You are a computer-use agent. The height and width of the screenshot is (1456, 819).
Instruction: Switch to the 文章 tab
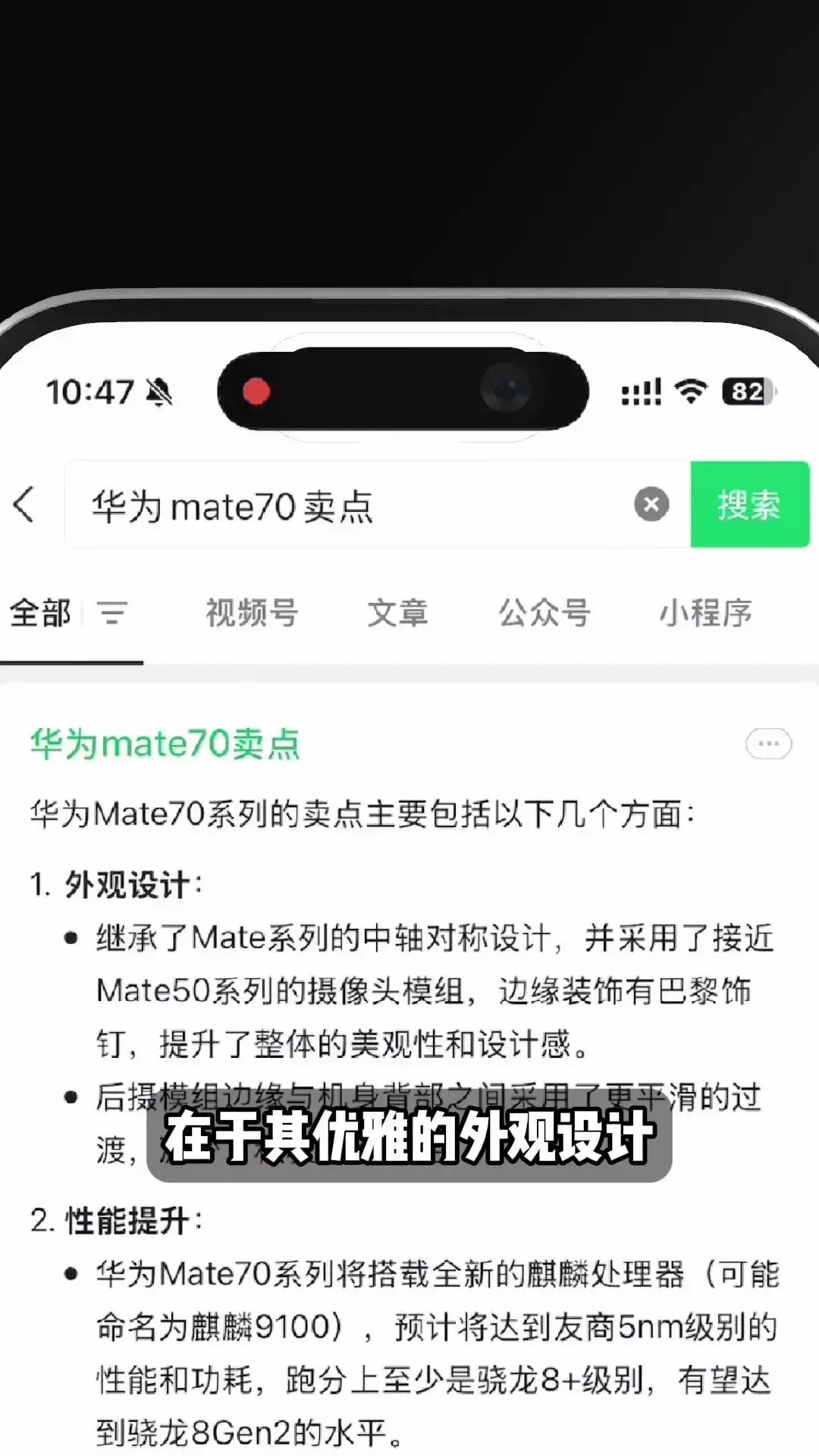(397, 614)
